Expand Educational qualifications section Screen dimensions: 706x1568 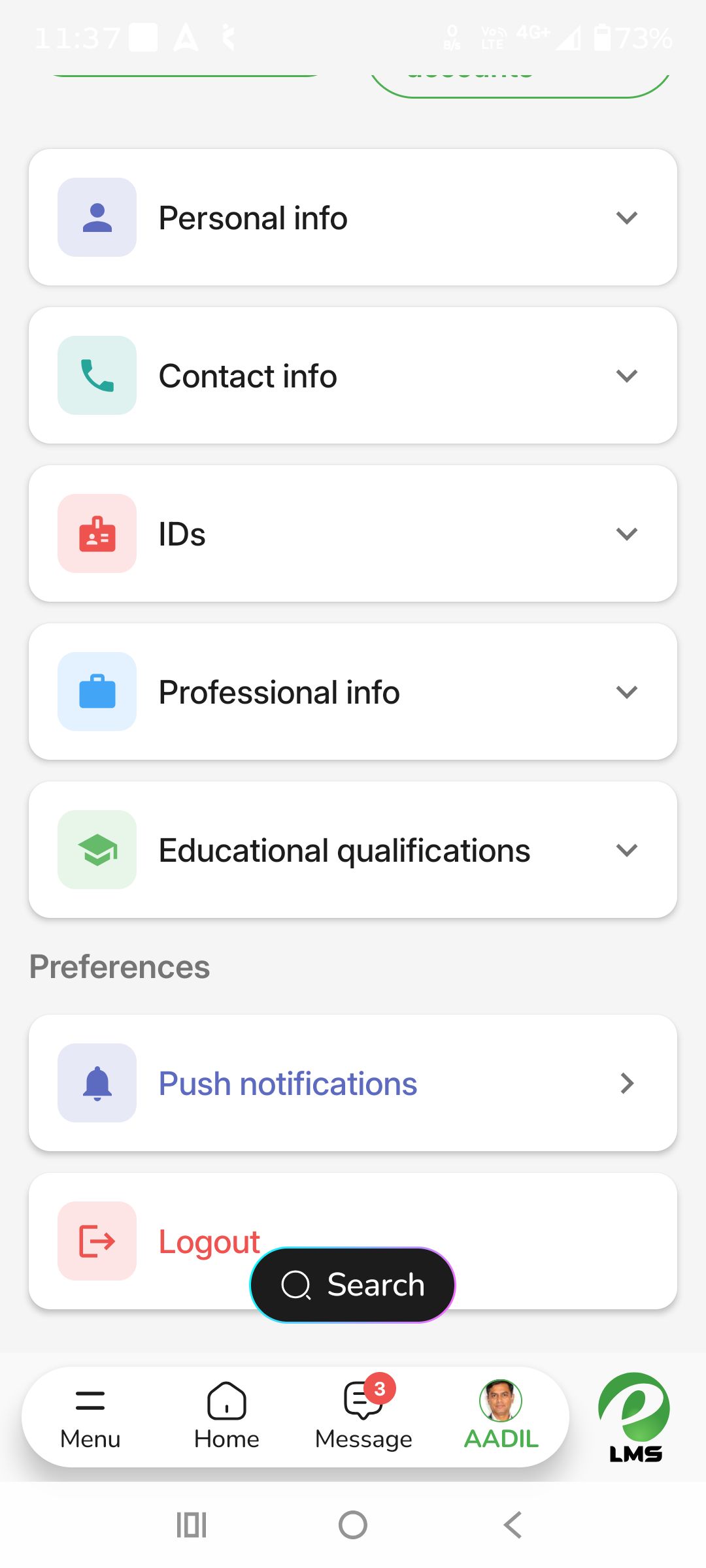(x=353, y=850)
